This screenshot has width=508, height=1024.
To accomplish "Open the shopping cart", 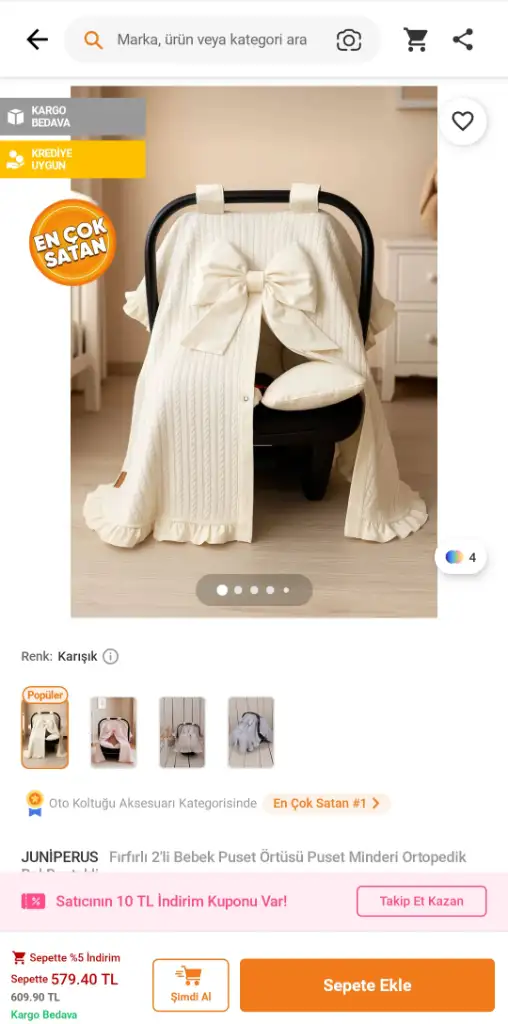I will 415,40.
